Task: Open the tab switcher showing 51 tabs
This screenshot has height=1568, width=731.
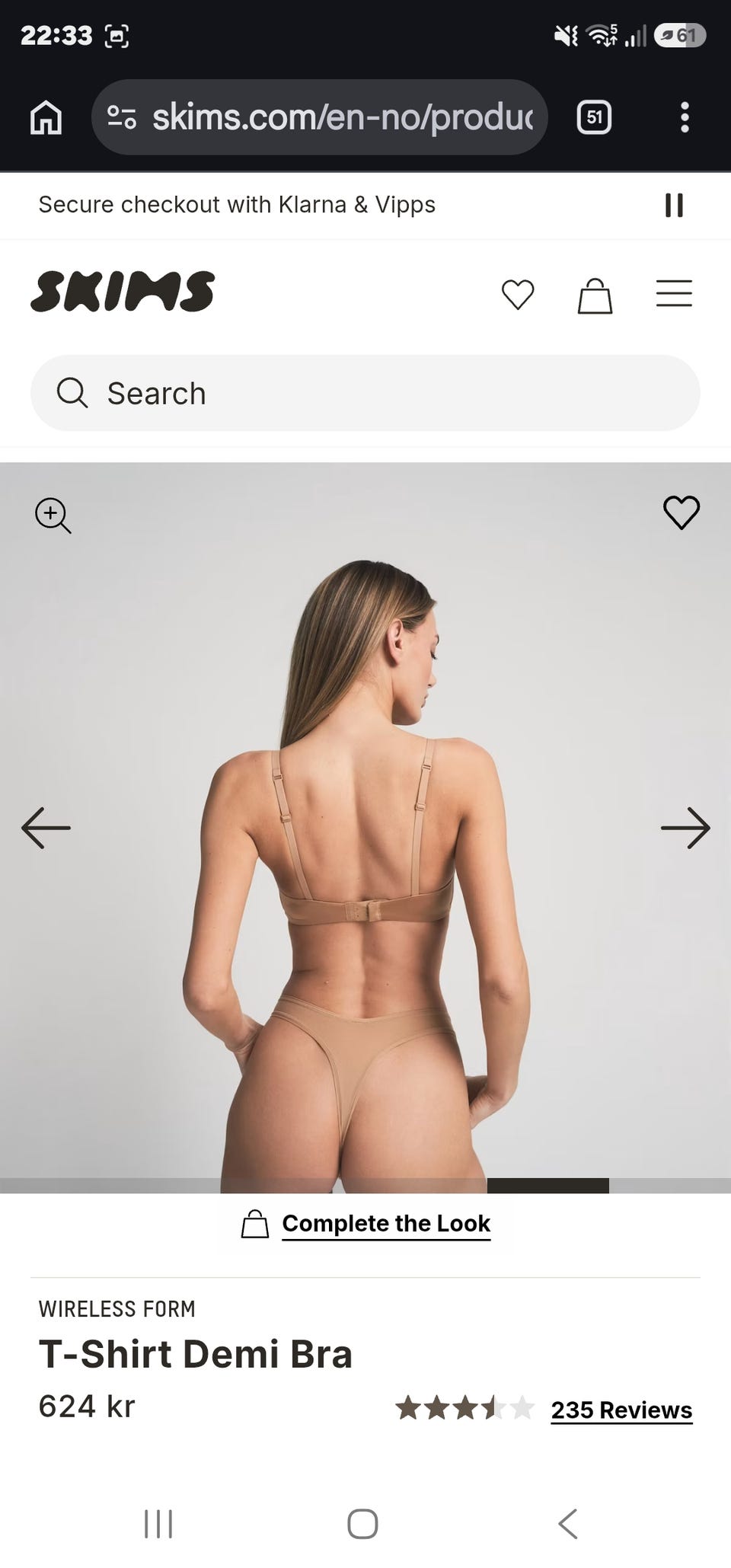Action: [595, 117]
